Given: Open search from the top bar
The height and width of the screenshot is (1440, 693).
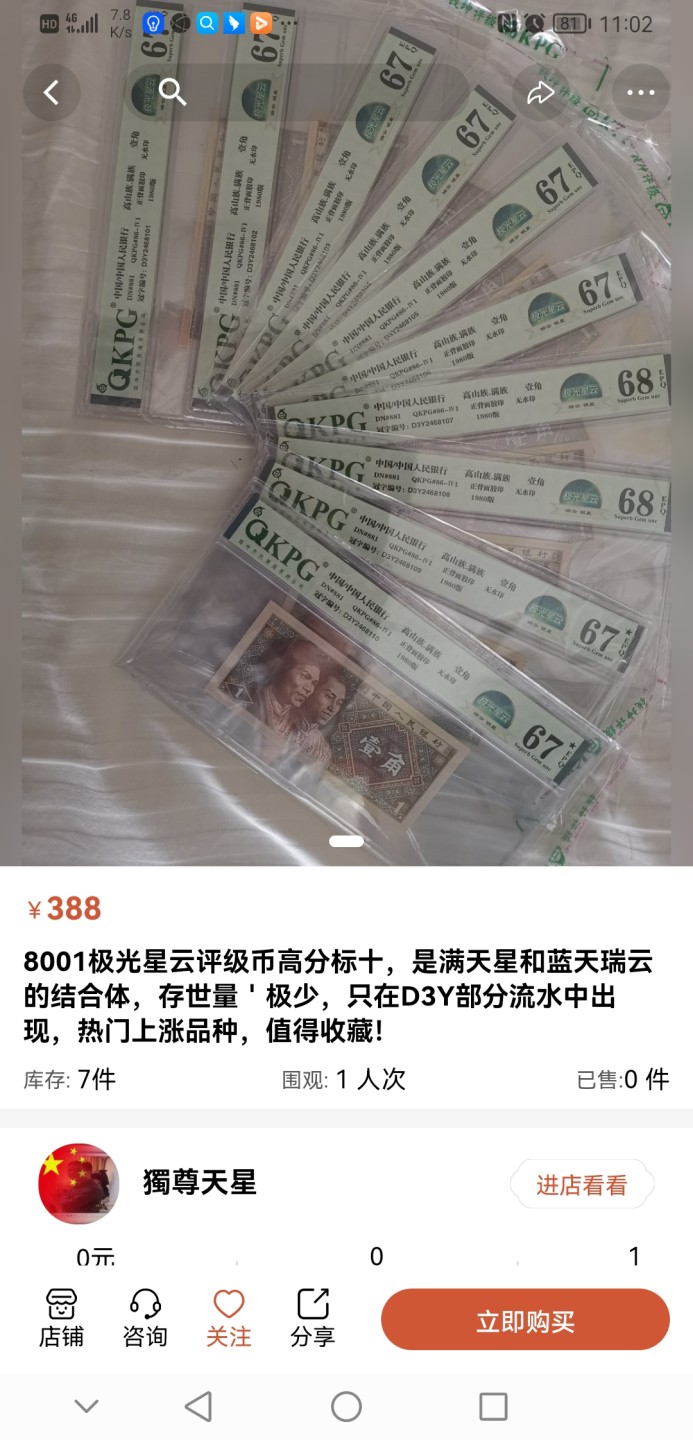Looking at the screenshot, I should tap(173, 93).
